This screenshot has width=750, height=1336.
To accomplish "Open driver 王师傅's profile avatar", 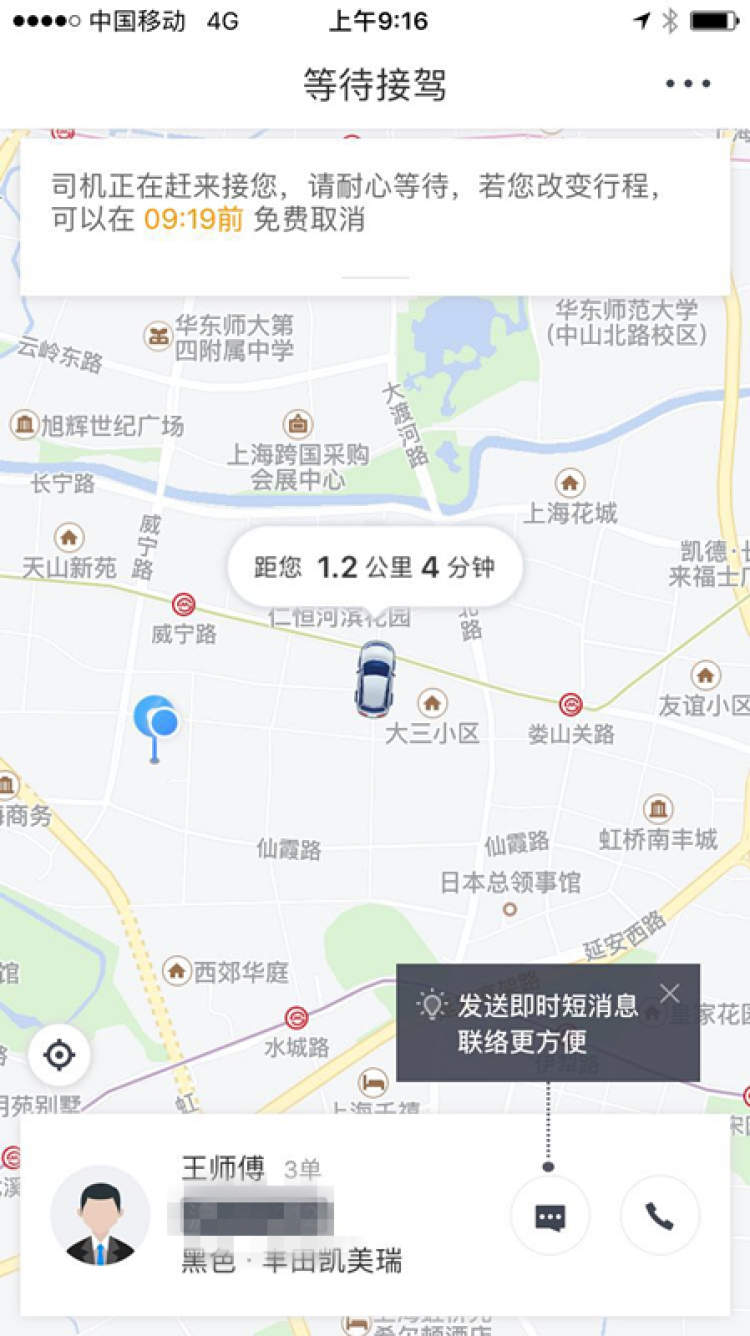I will 100,1215.
